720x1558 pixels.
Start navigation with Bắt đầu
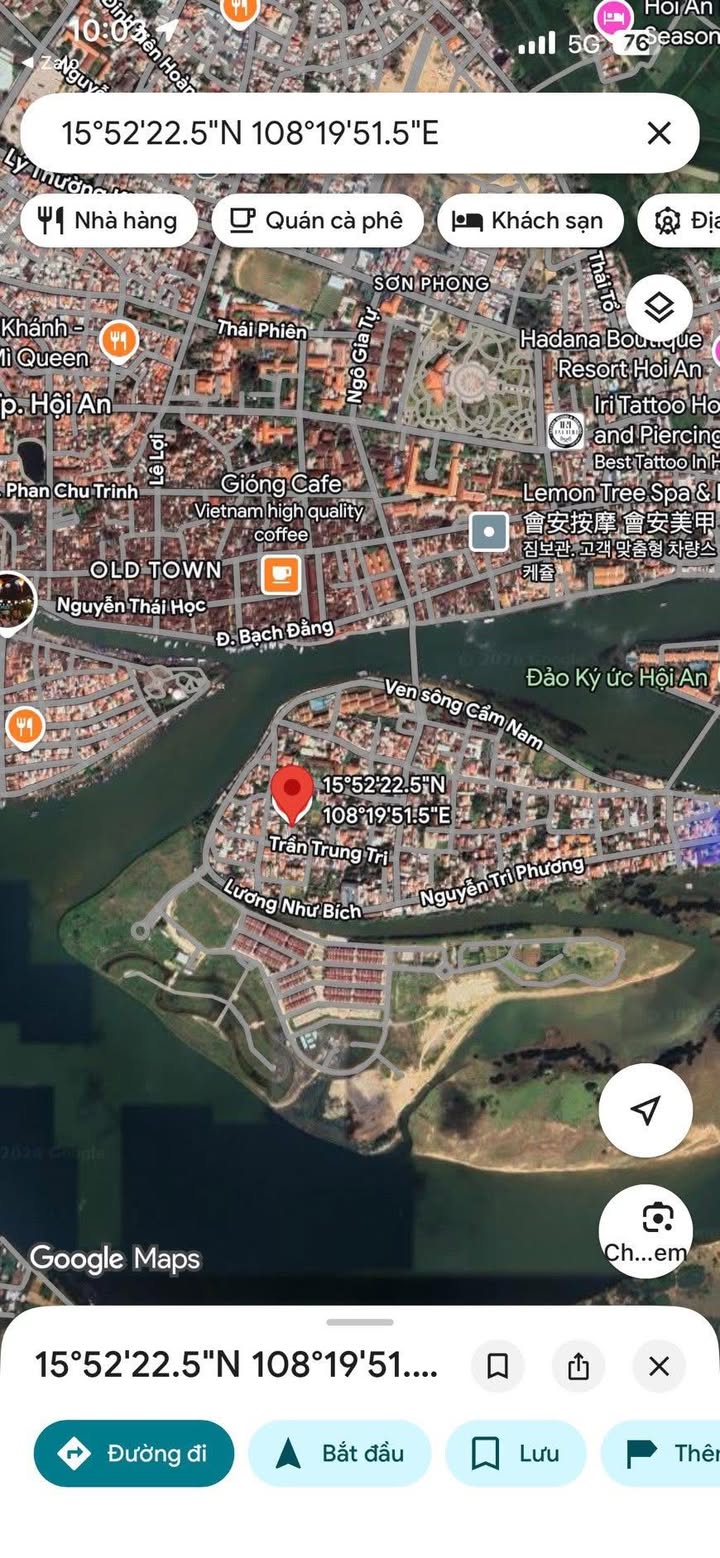340,1453
